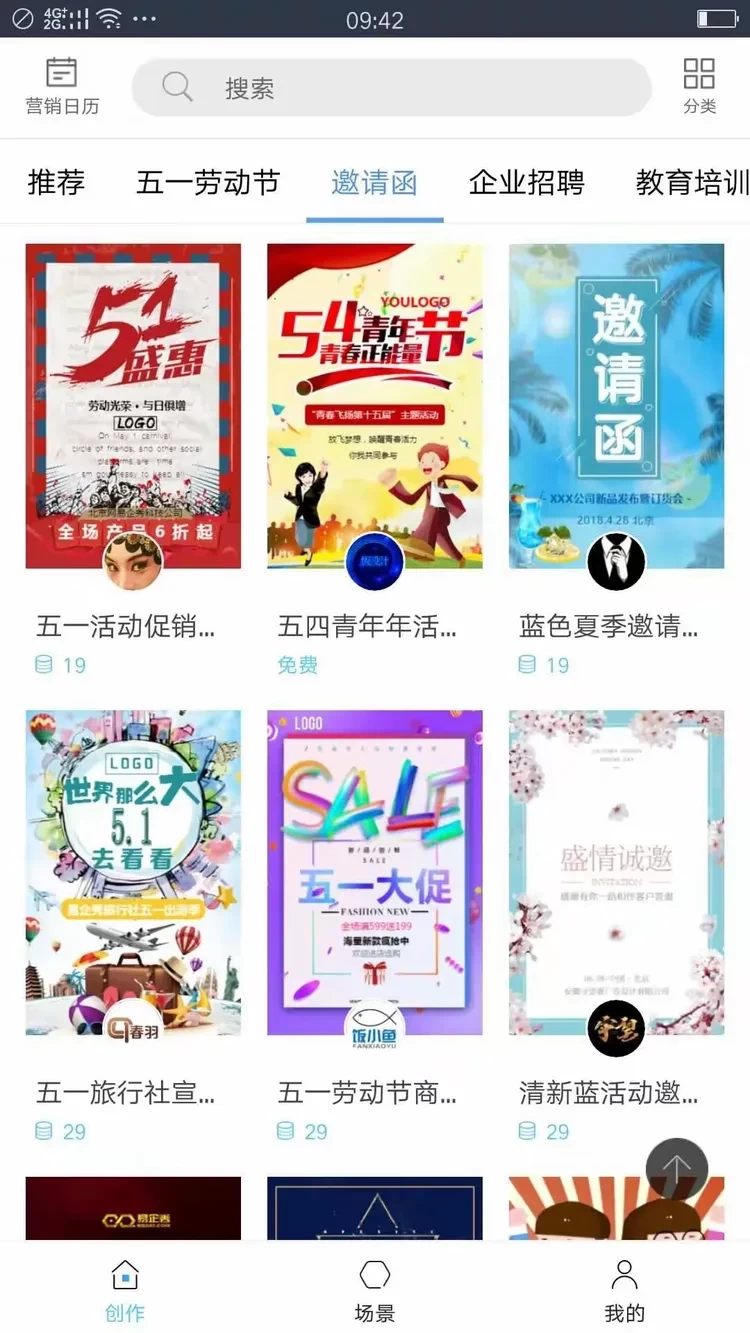Open the 蓝色夏季邀请函 template
This screenshot has width=750, height=1333.
[616, 406]
